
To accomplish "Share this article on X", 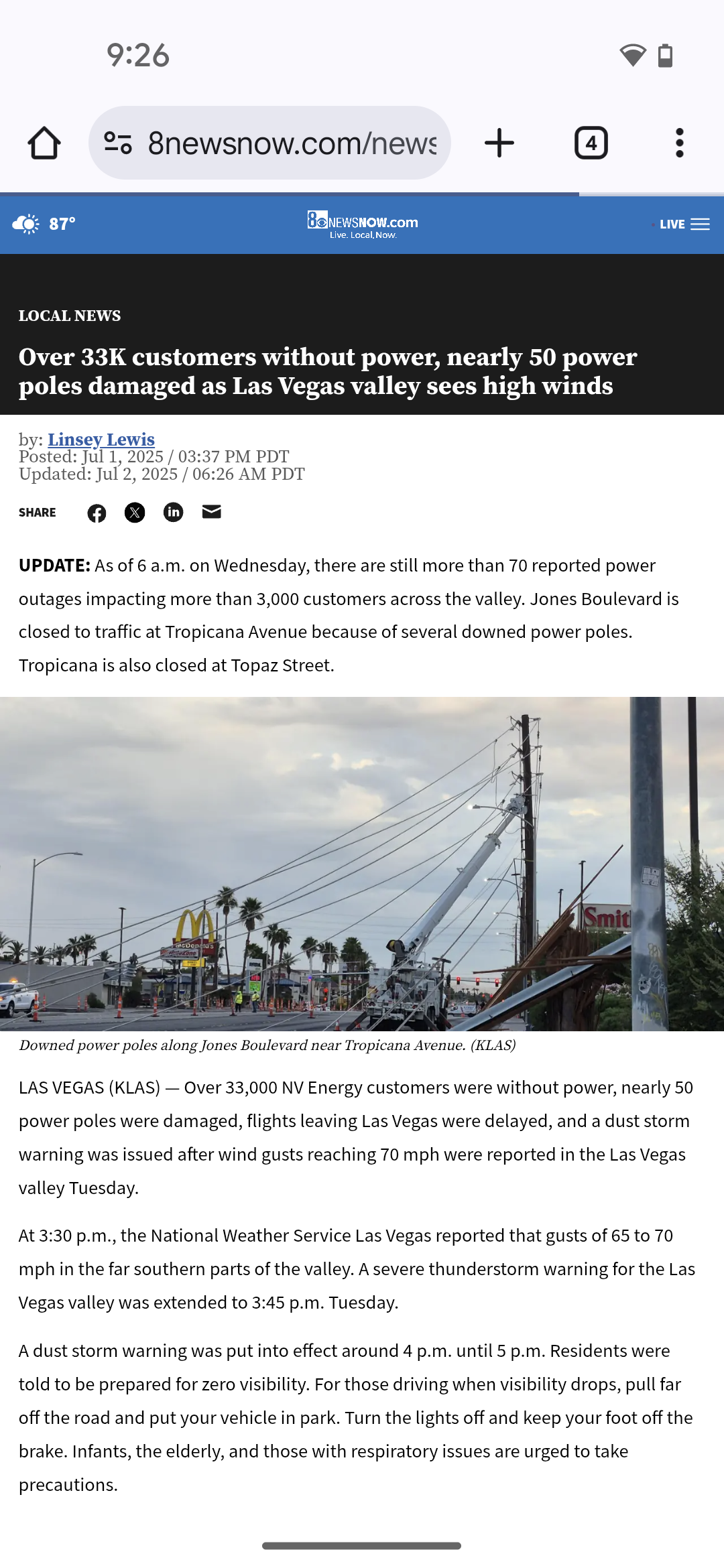I will pos(135,513).
